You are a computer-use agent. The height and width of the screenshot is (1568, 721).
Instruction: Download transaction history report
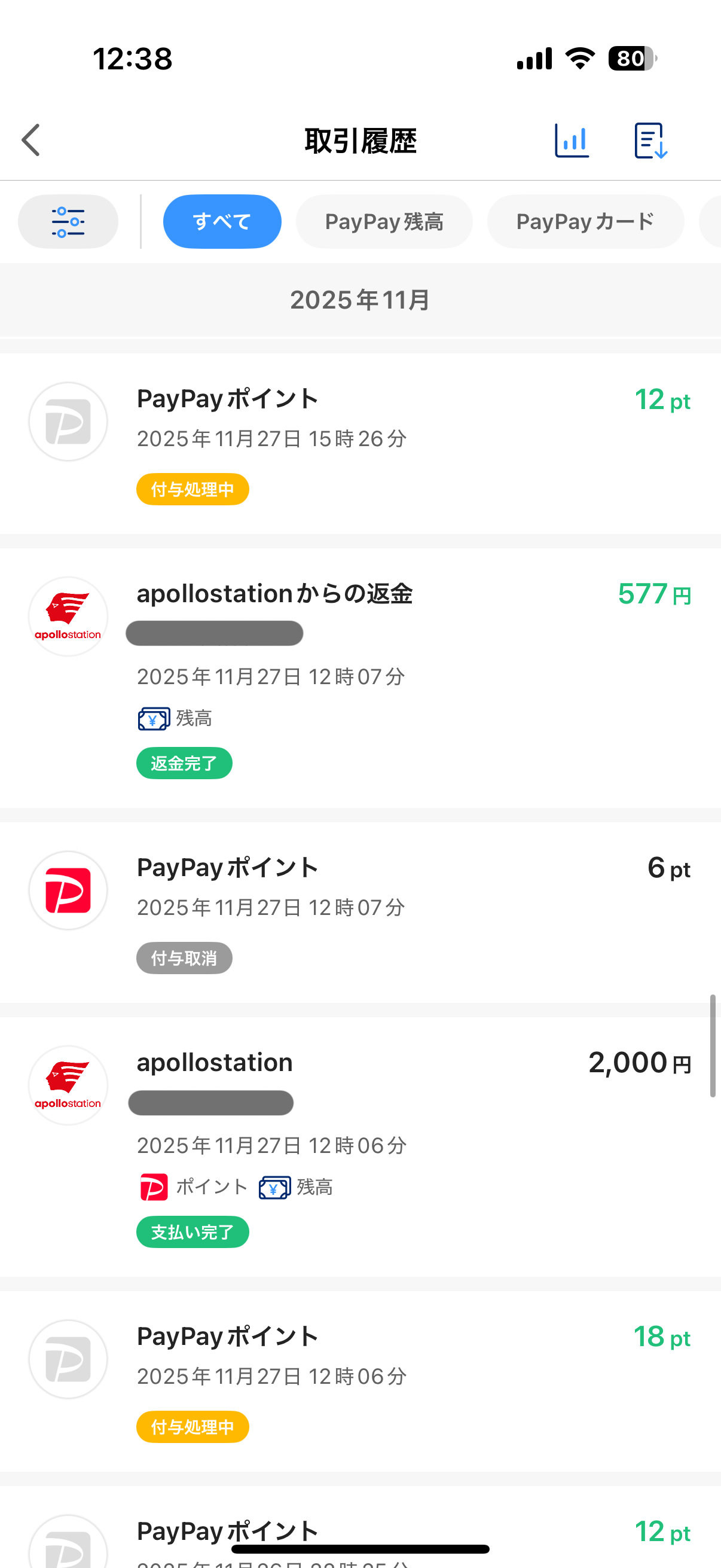650,141
